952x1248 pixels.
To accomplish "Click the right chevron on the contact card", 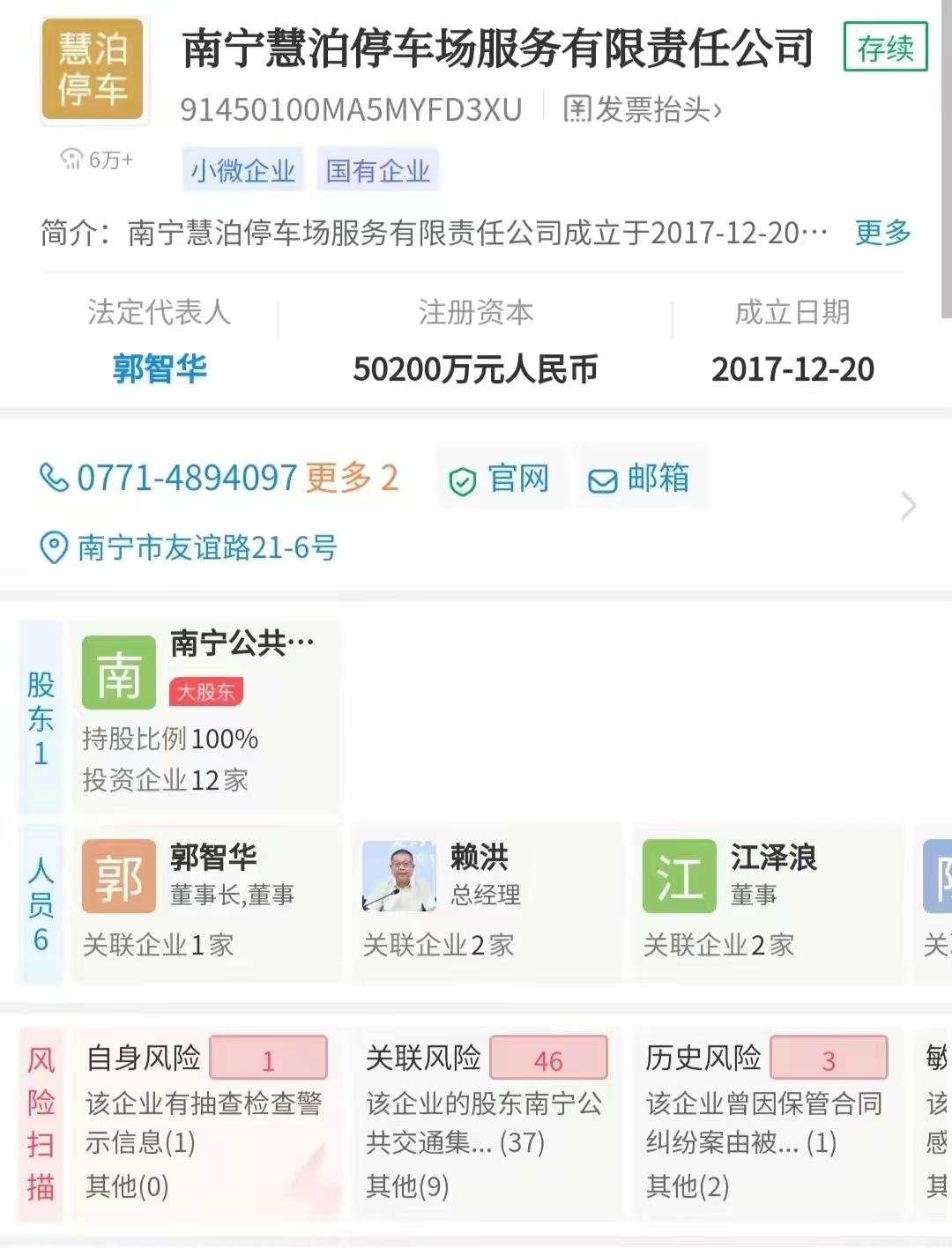I will tap(909, 506).
